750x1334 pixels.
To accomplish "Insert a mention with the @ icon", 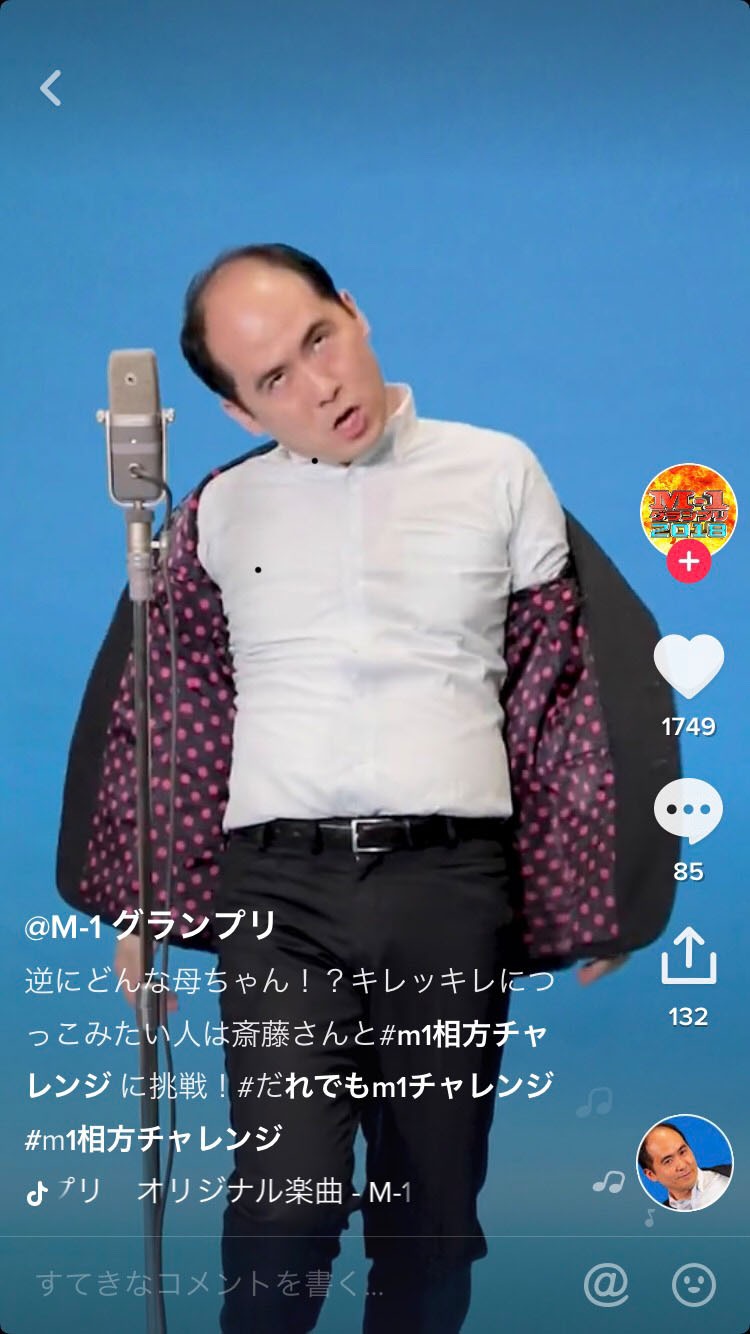I will [606, 1285].
